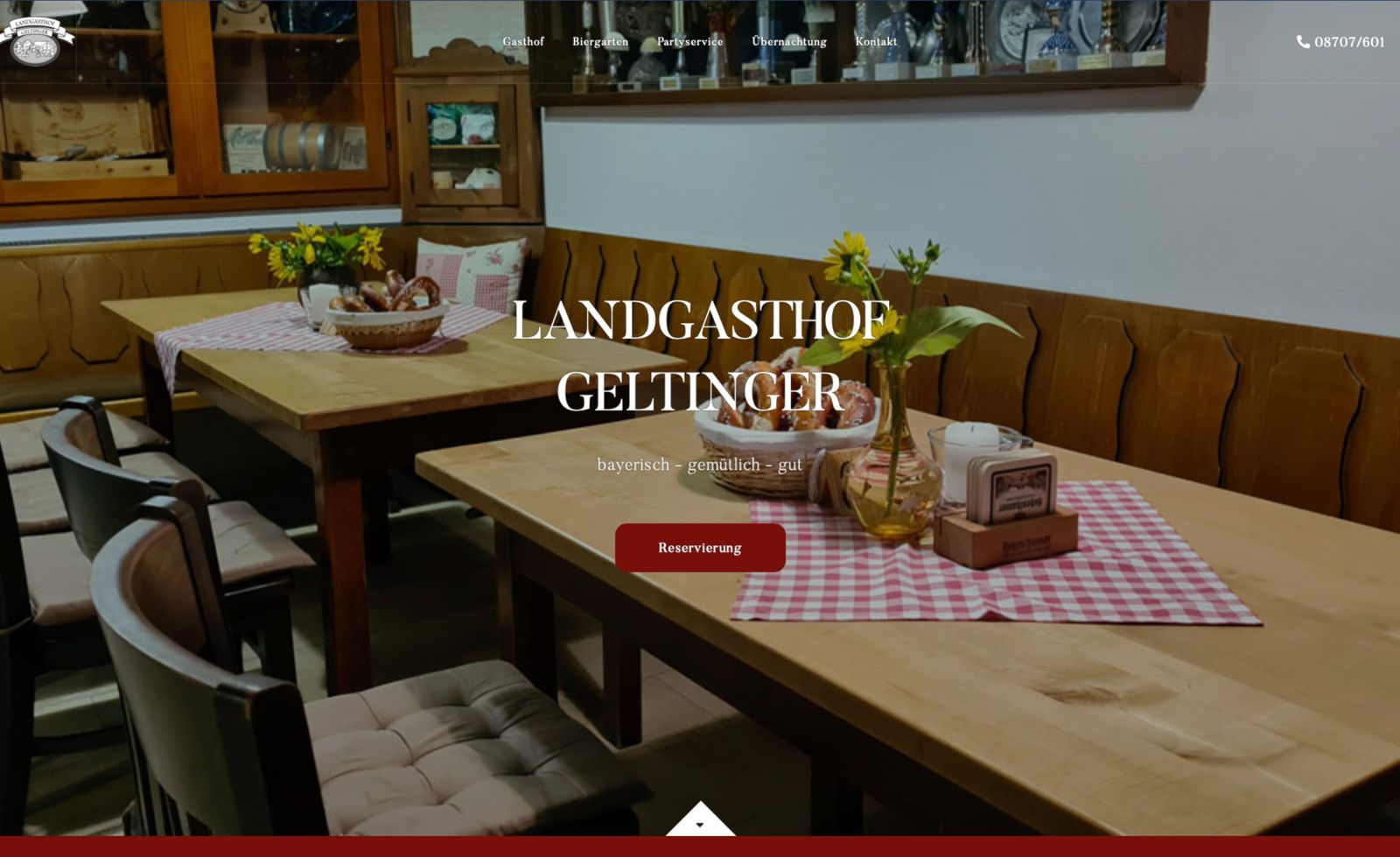Open the Partyservice section
This screenshot has width=1400, height=857.
pyautogui.click(x=689, y=42)
